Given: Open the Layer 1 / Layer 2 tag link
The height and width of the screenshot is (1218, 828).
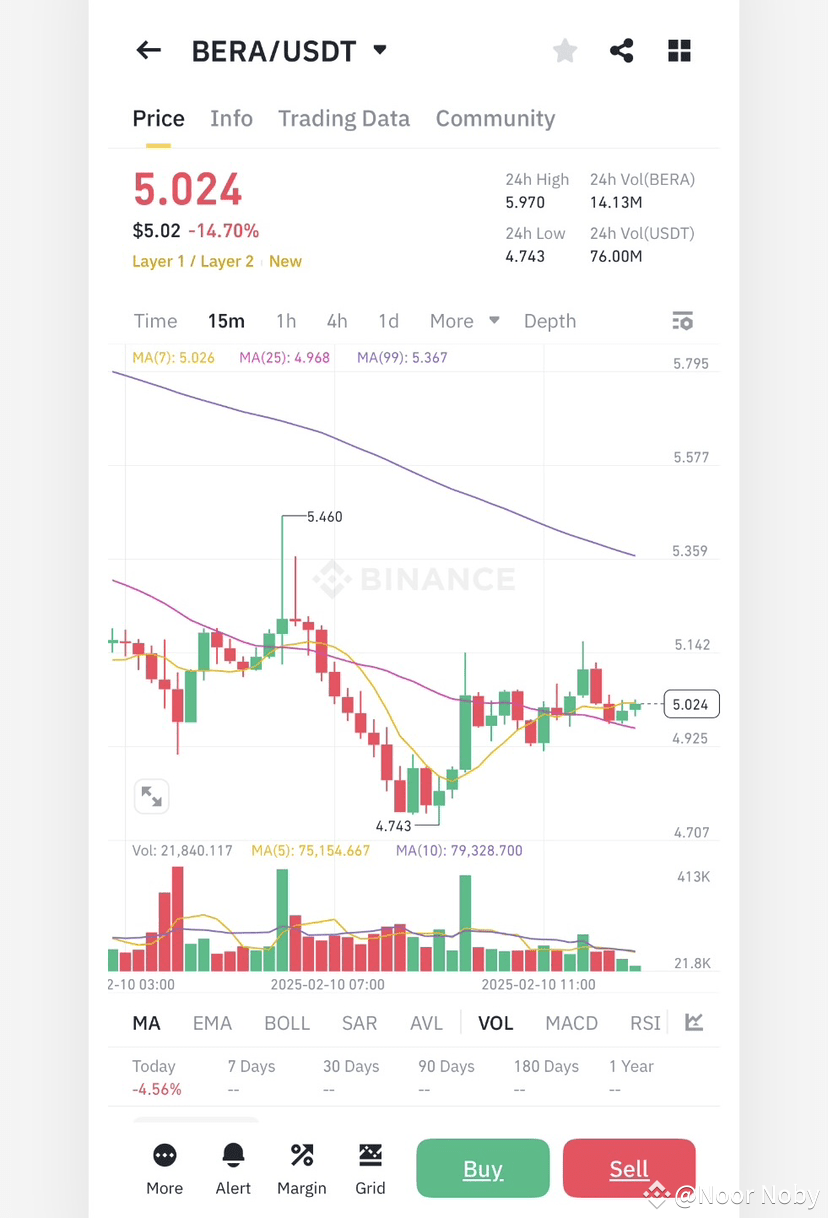Looking at the screenshot, I should point(192,261).
